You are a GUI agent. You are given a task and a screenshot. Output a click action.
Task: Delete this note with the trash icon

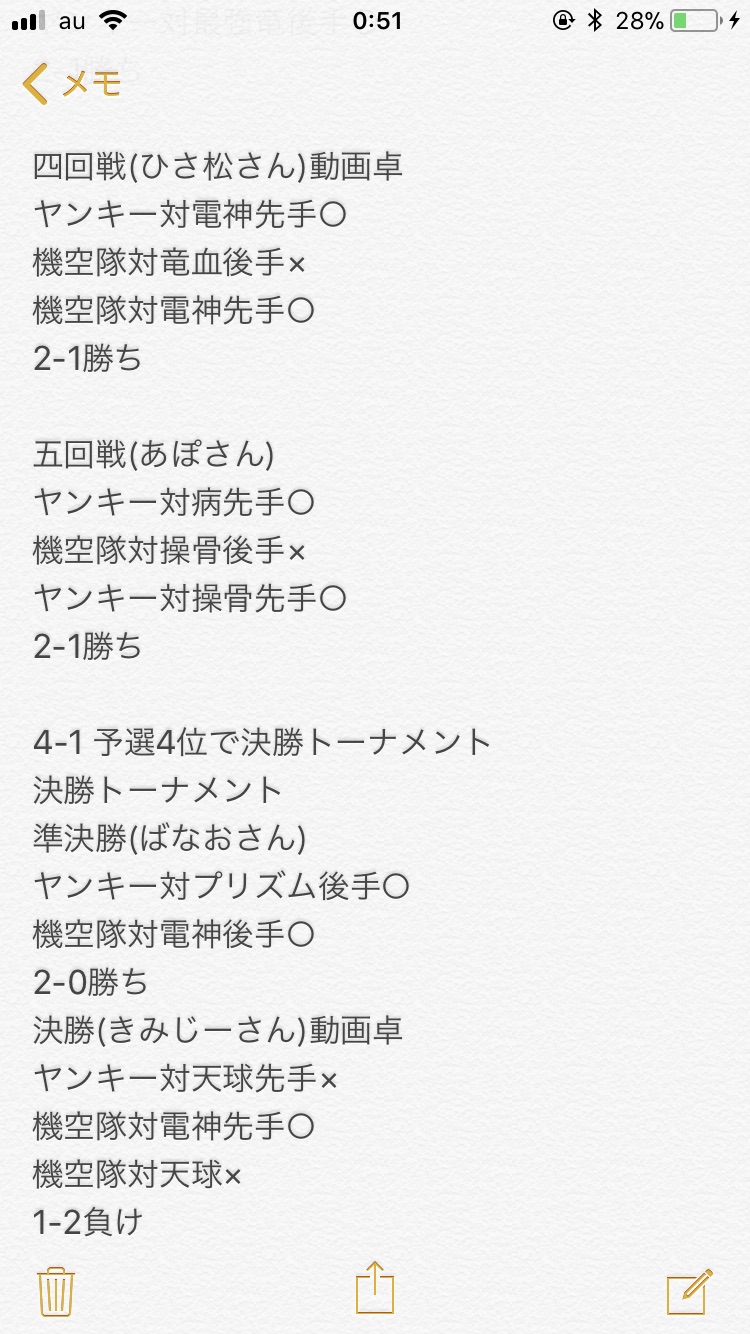click(56, 1290)
